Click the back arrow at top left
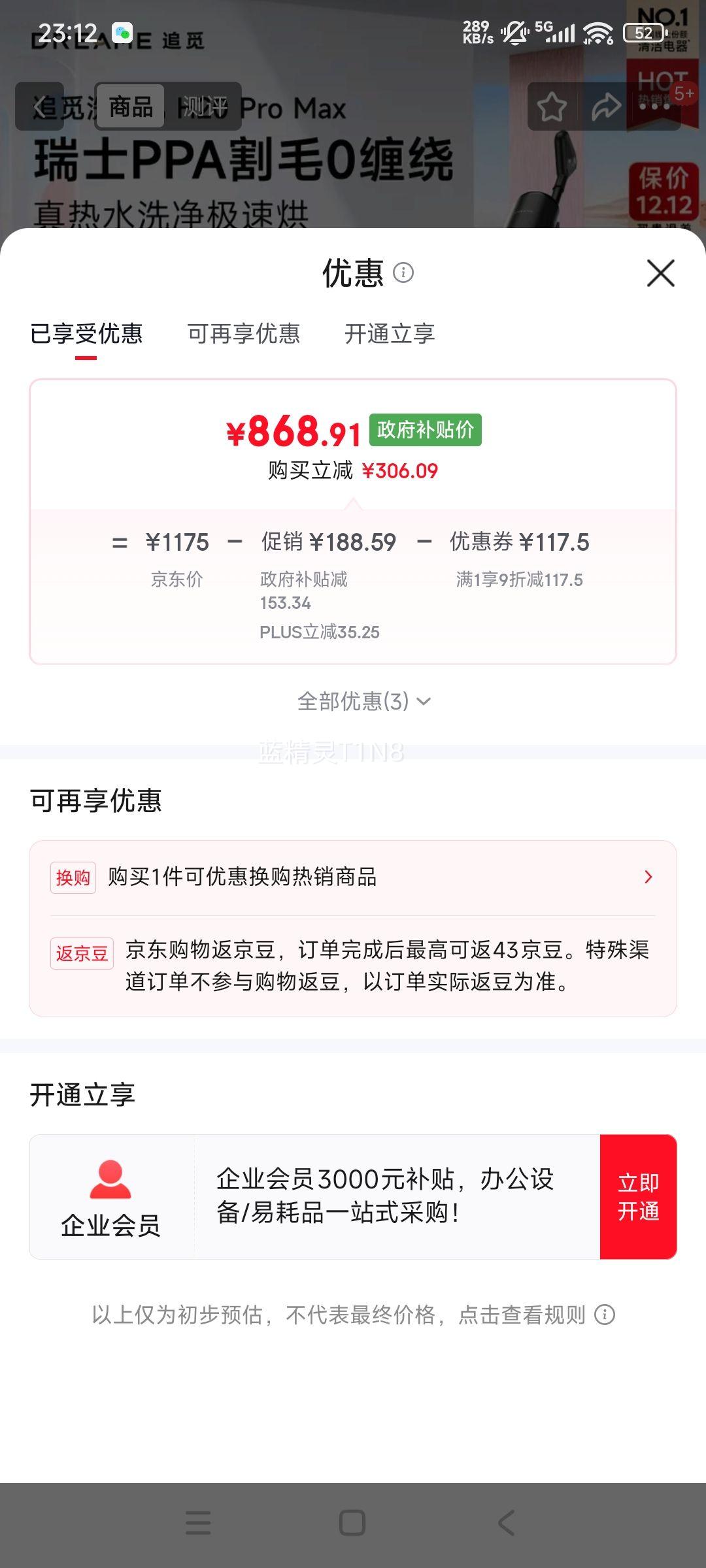706x1568 pixels. tap(39, 107)
